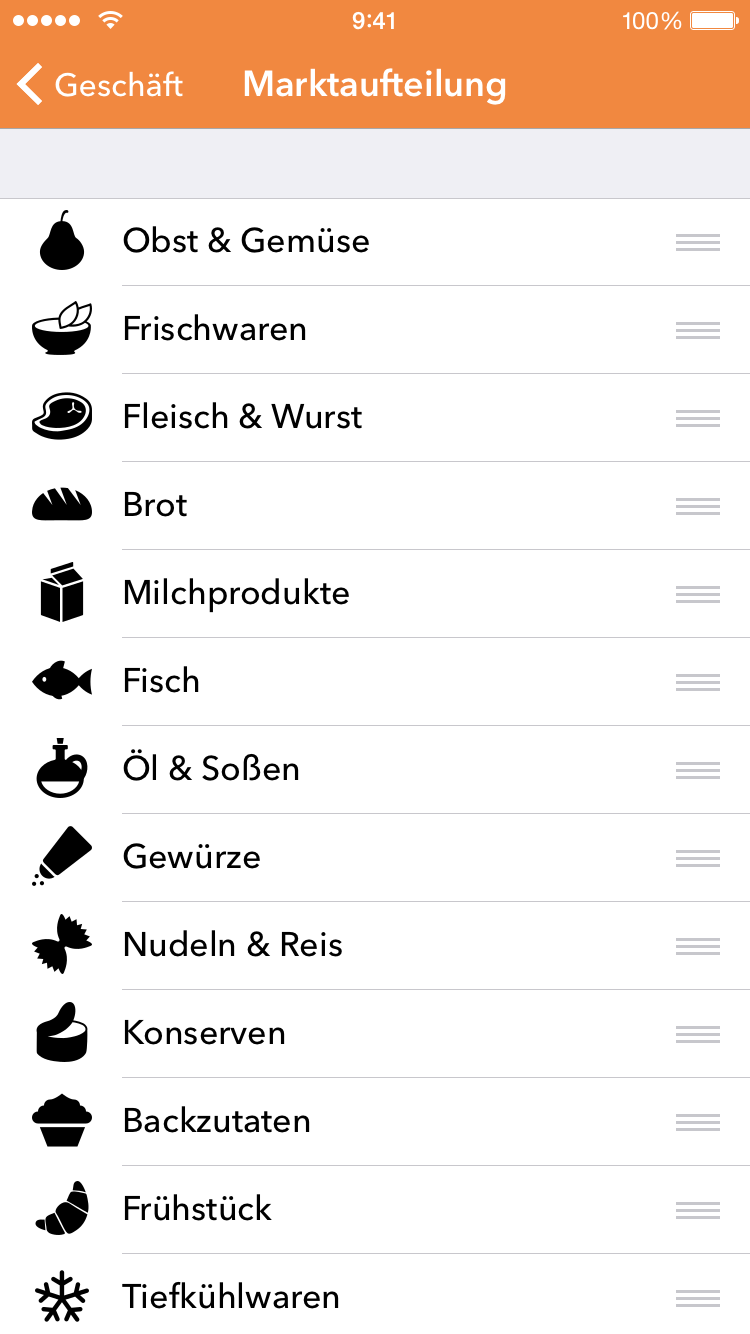The height and width of the screenshot is (1334, 750).
Task: Touch the reorder handle on the Konserven row
Action: (x=698, y=1034)
